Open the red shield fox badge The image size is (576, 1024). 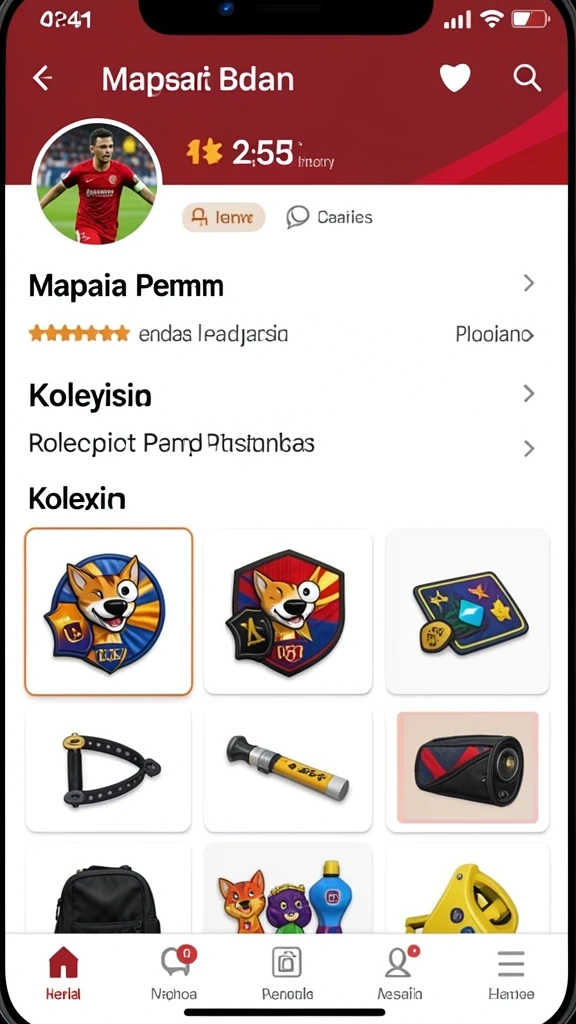(x=288, y=612)
